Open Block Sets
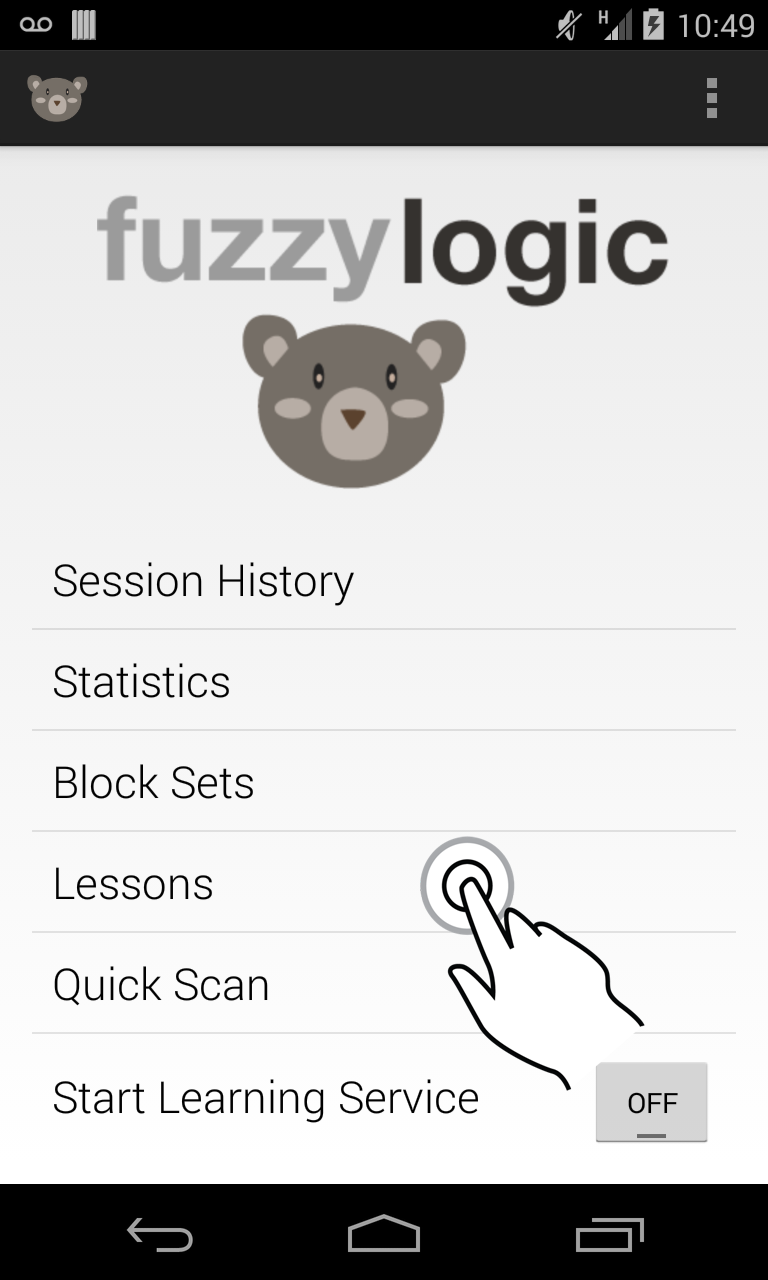Viewport: 768px width, 1280px height. point(384,782)
